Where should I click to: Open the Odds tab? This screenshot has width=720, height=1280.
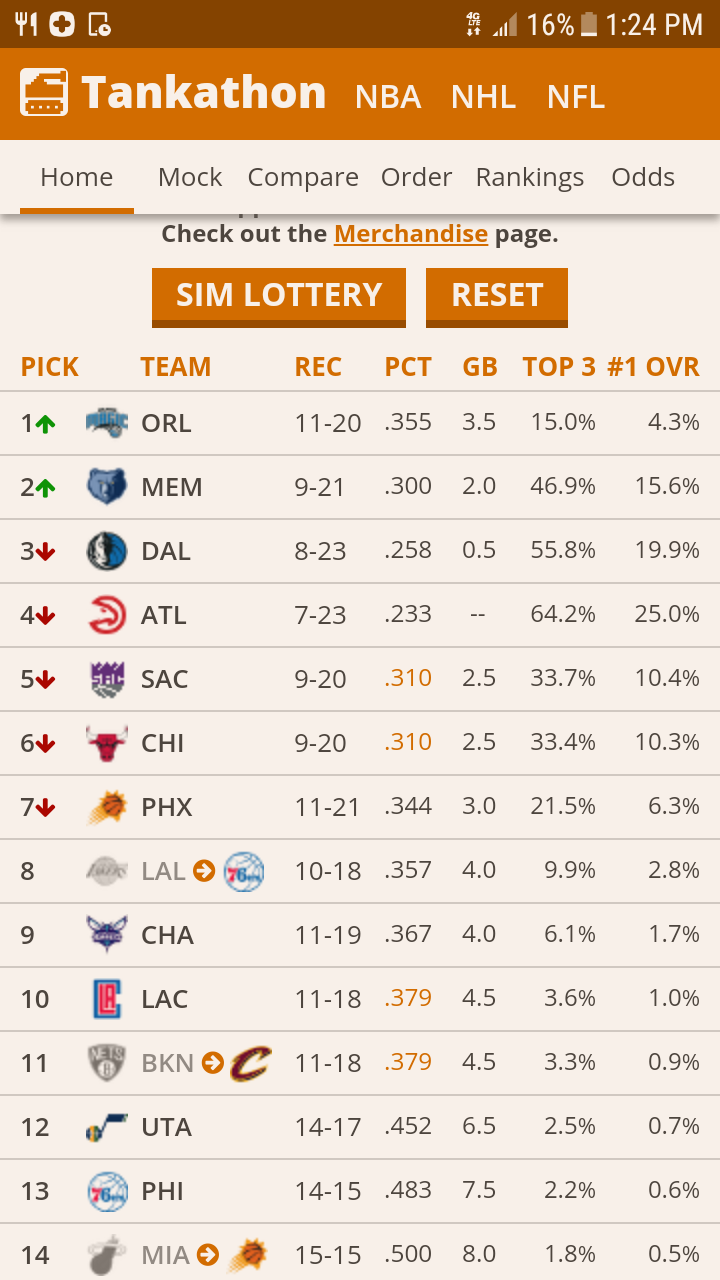point(643,177)
